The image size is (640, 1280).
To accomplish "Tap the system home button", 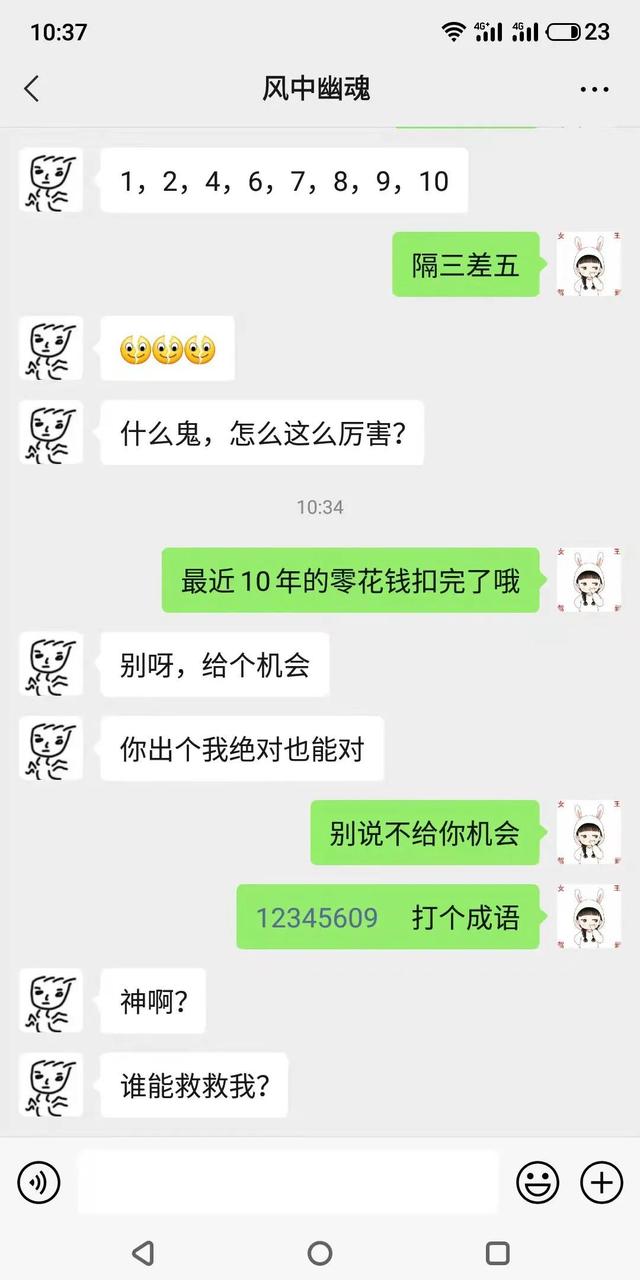I will (x=320, y=1252).
